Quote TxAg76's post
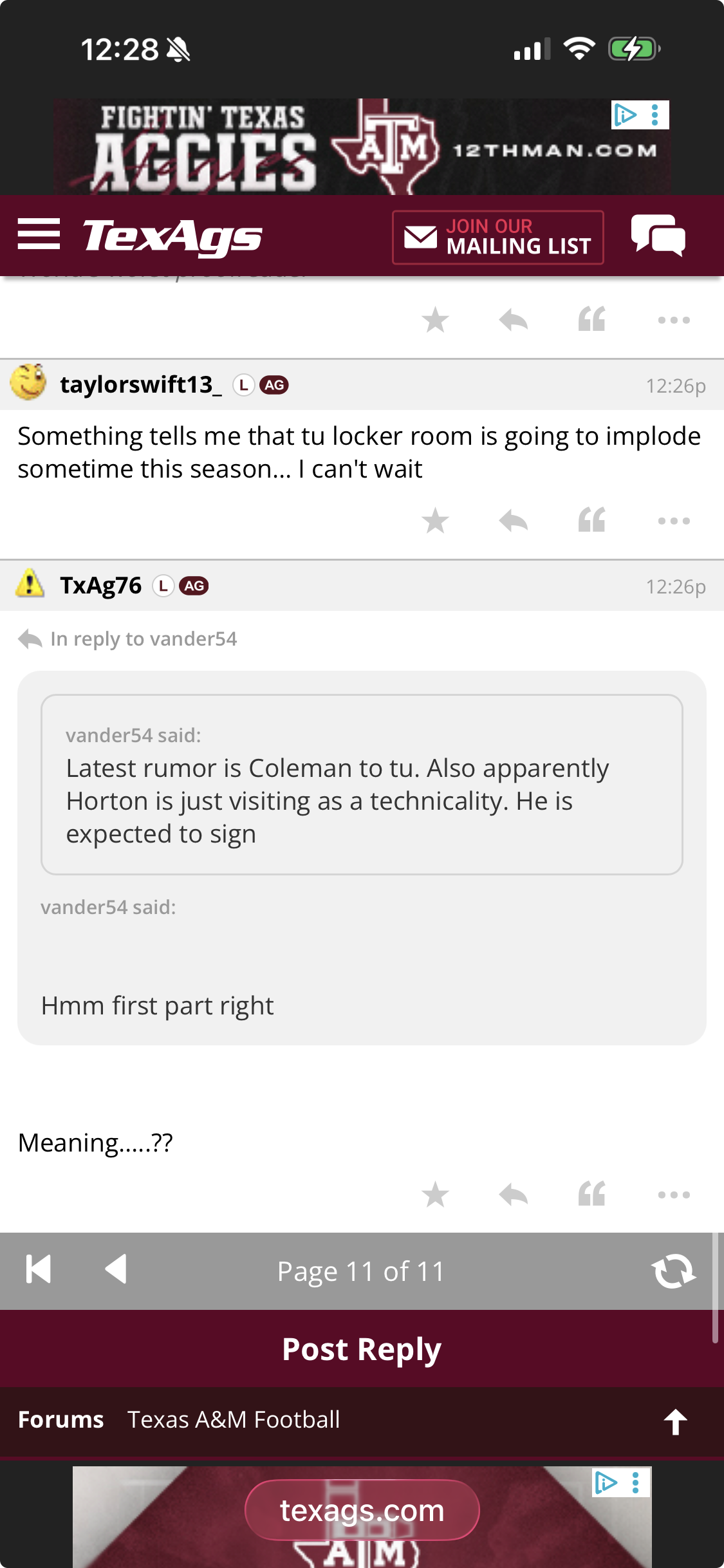This screenshot has width=724, height=1568. coord(591,1195)
